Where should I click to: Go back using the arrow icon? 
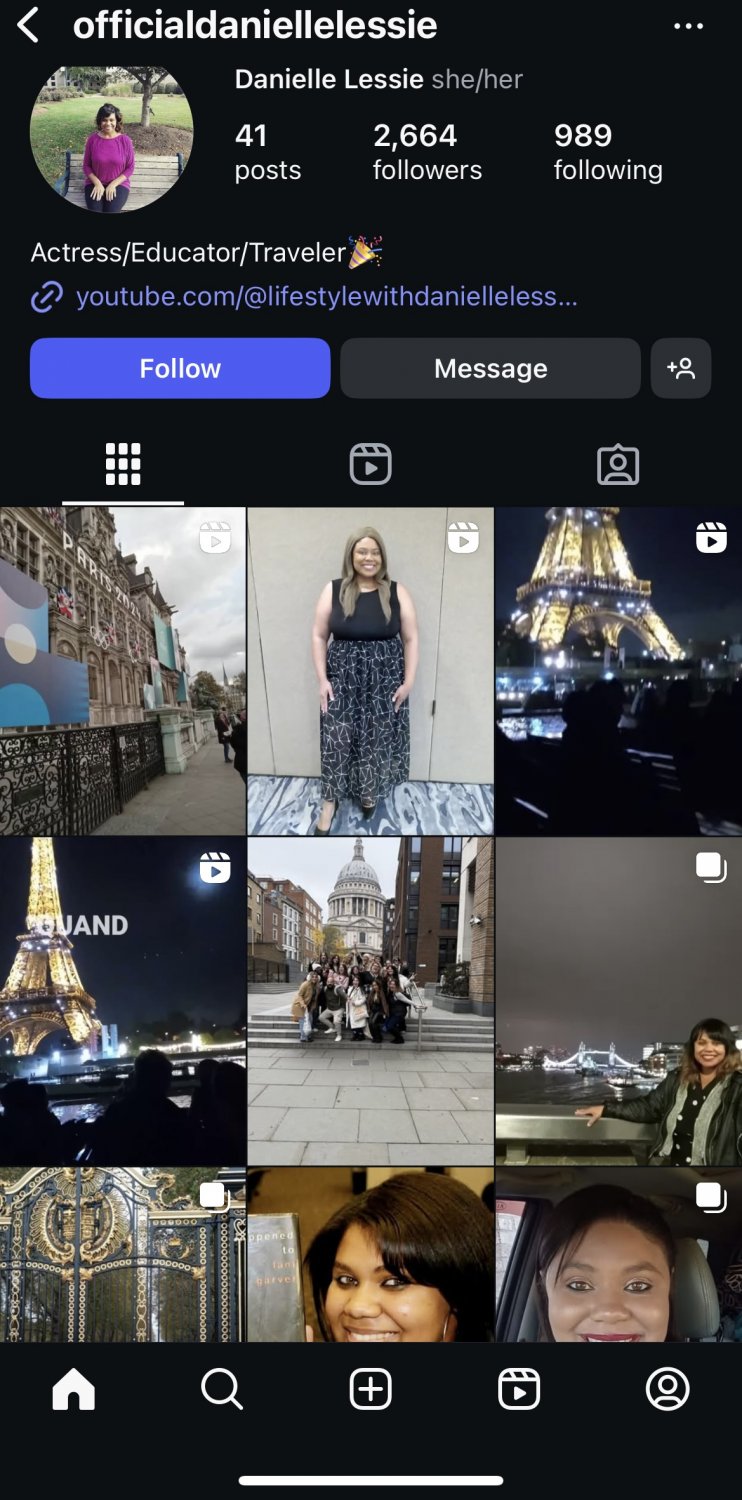pos(29,26)
